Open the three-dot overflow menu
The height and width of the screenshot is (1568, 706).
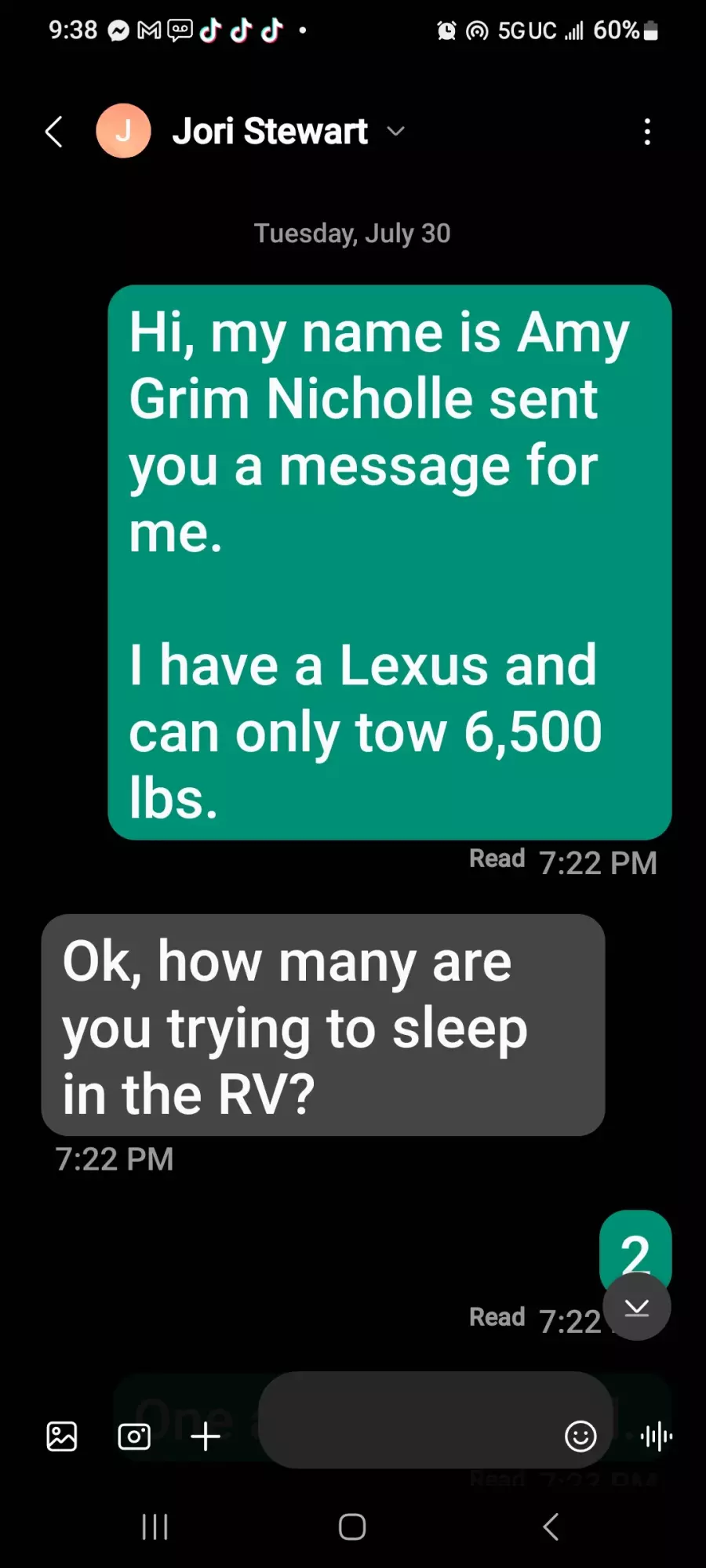coord(647,132)
